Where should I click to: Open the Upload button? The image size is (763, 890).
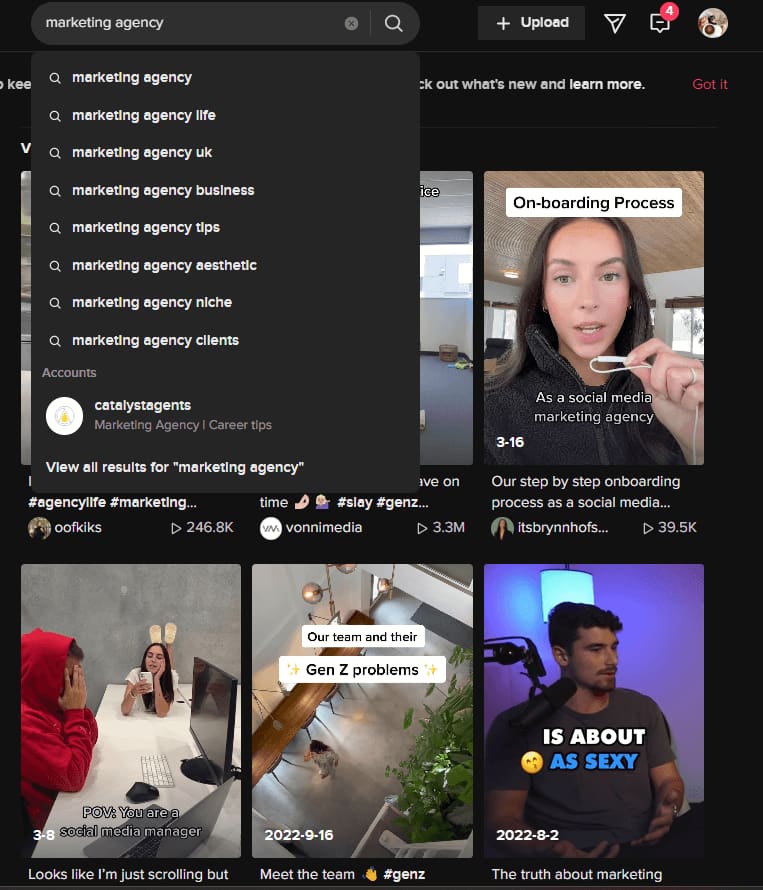(x=531, y=22)
